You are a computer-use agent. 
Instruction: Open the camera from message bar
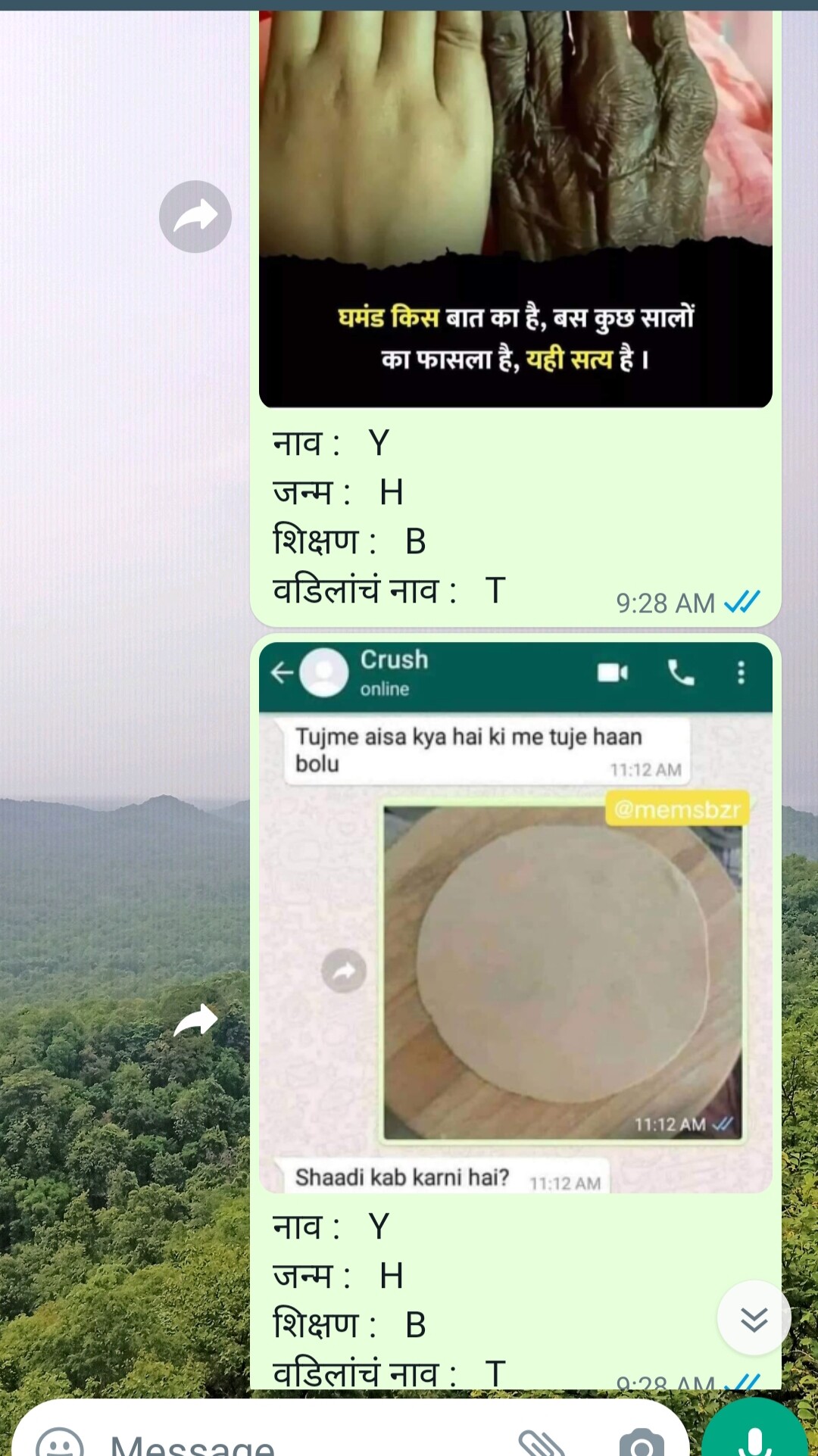[x=641, y=1442]
